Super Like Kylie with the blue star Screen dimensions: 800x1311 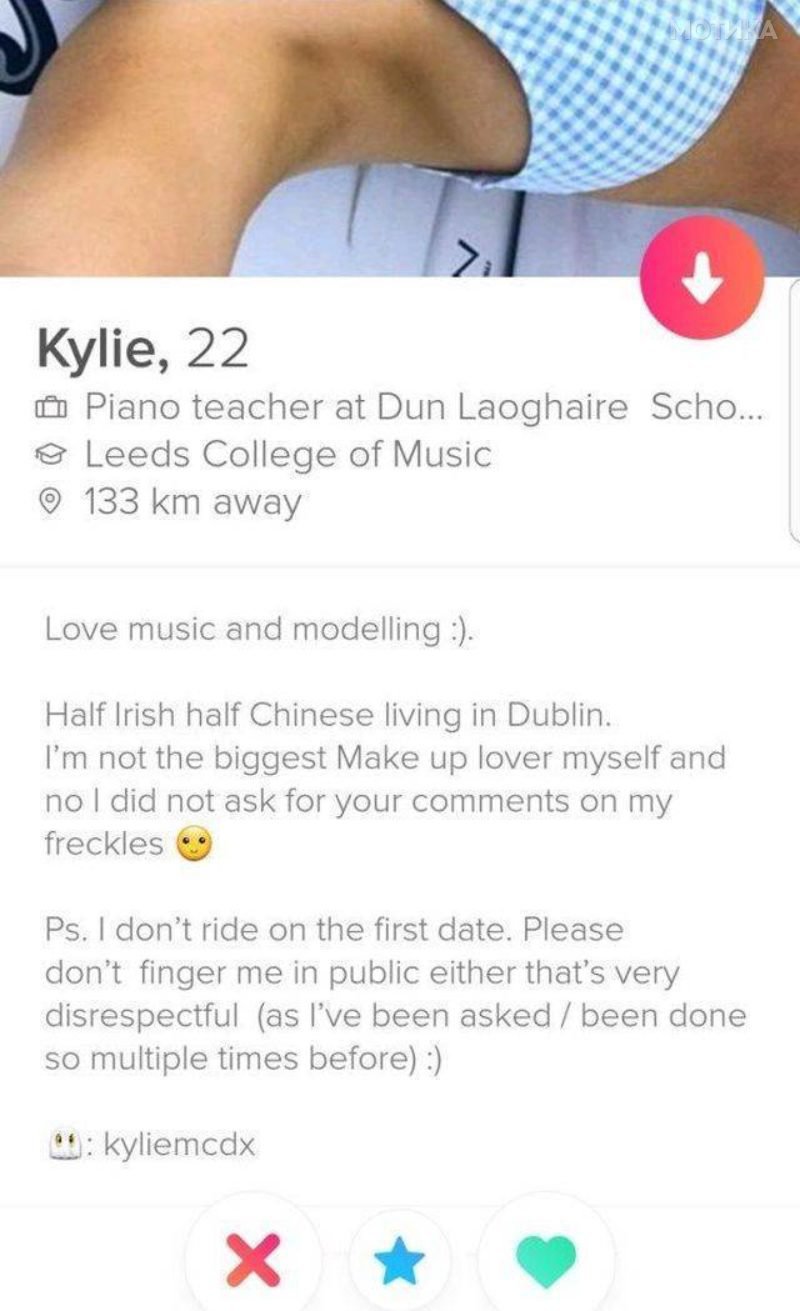(401, 1262)
